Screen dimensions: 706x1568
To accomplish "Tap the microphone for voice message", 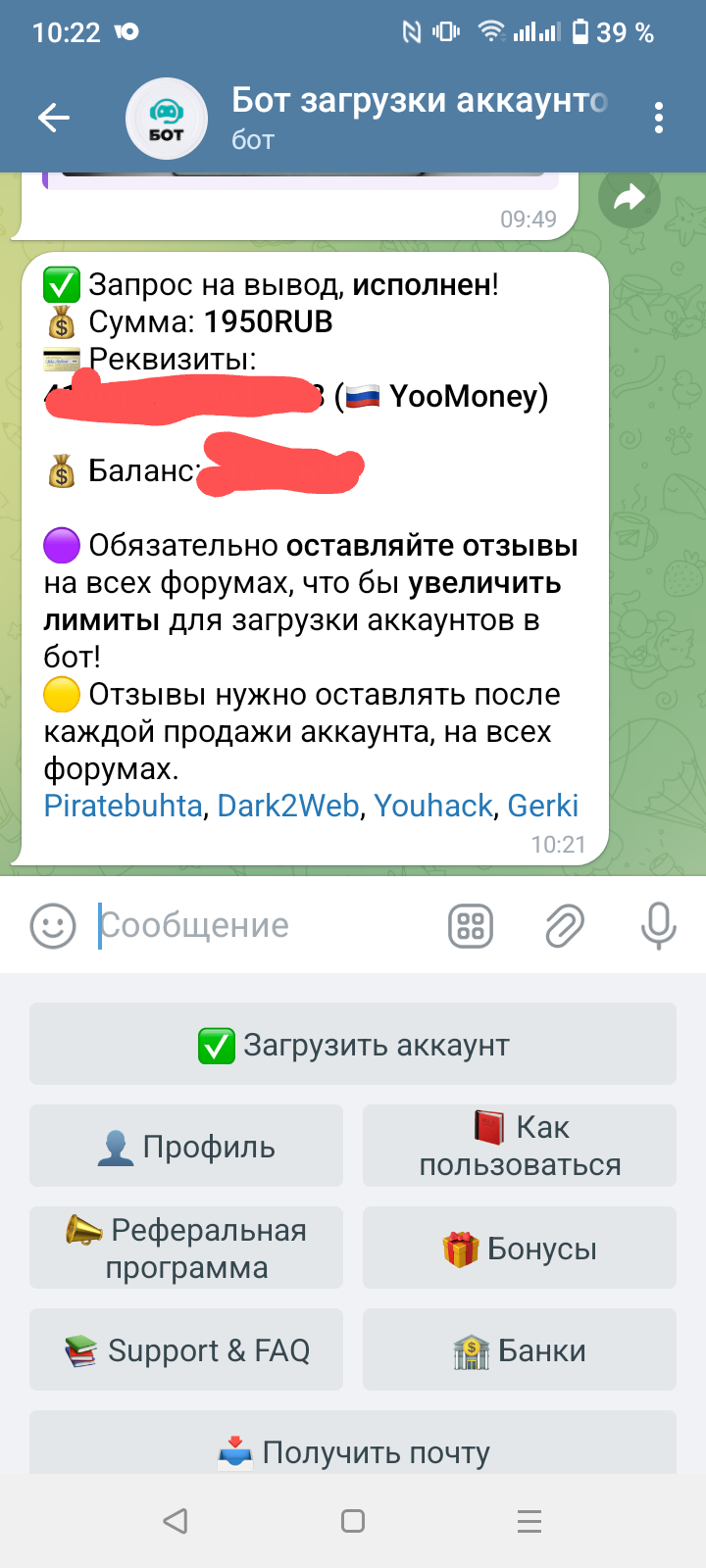I will click(x=658, y=926).
